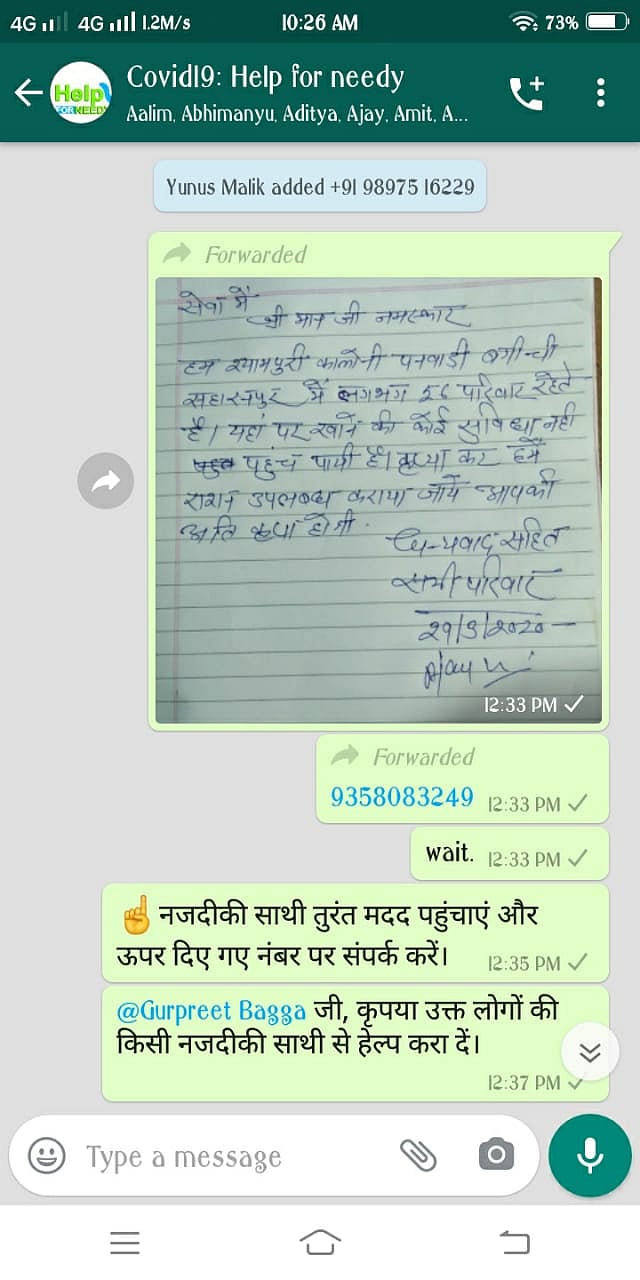Viewport: 640px width, 1280px height.
Task: Use the system back button
Action: tap(514, 1243)
